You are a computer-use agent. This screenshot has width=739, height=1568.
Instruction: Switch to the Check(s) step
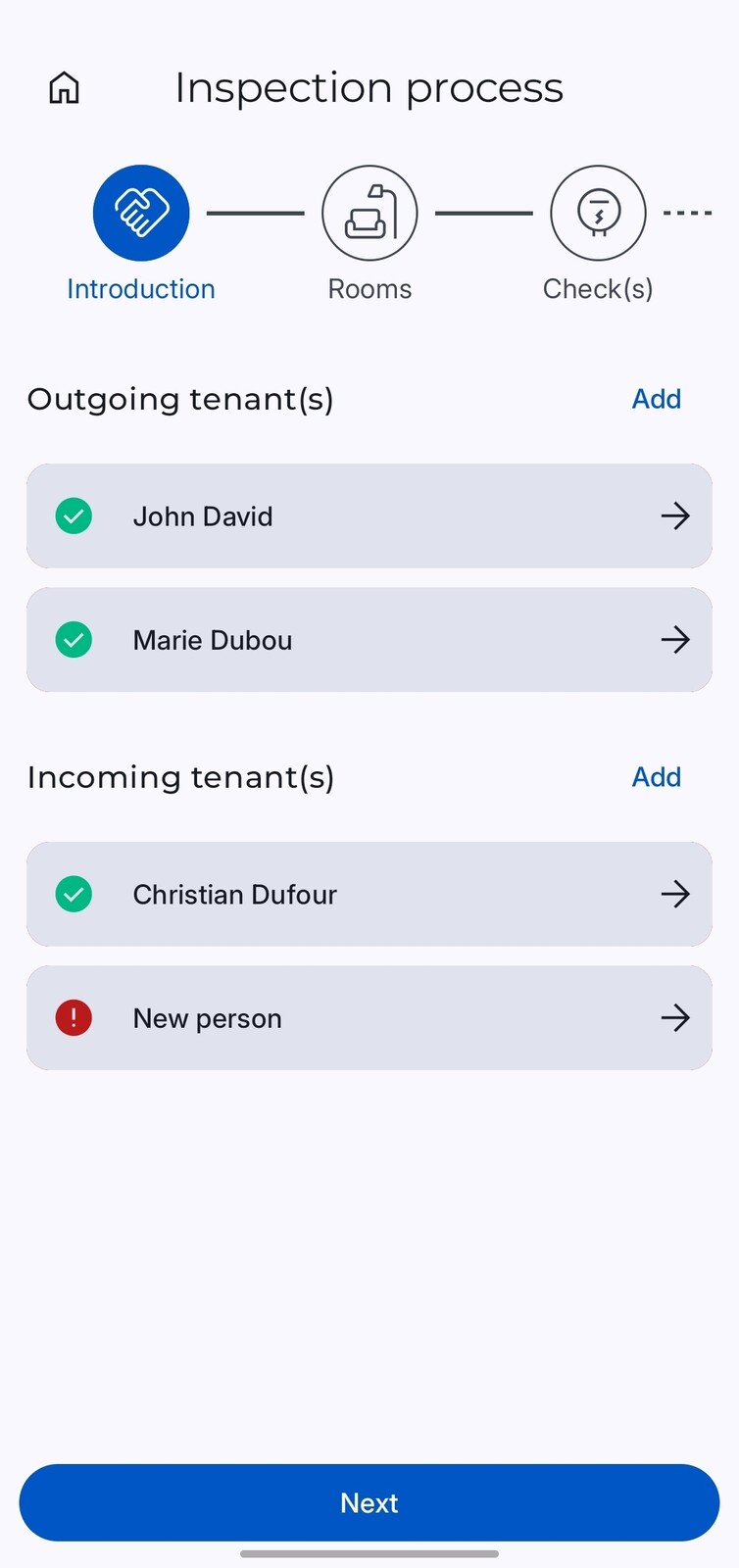click(598, 214)
